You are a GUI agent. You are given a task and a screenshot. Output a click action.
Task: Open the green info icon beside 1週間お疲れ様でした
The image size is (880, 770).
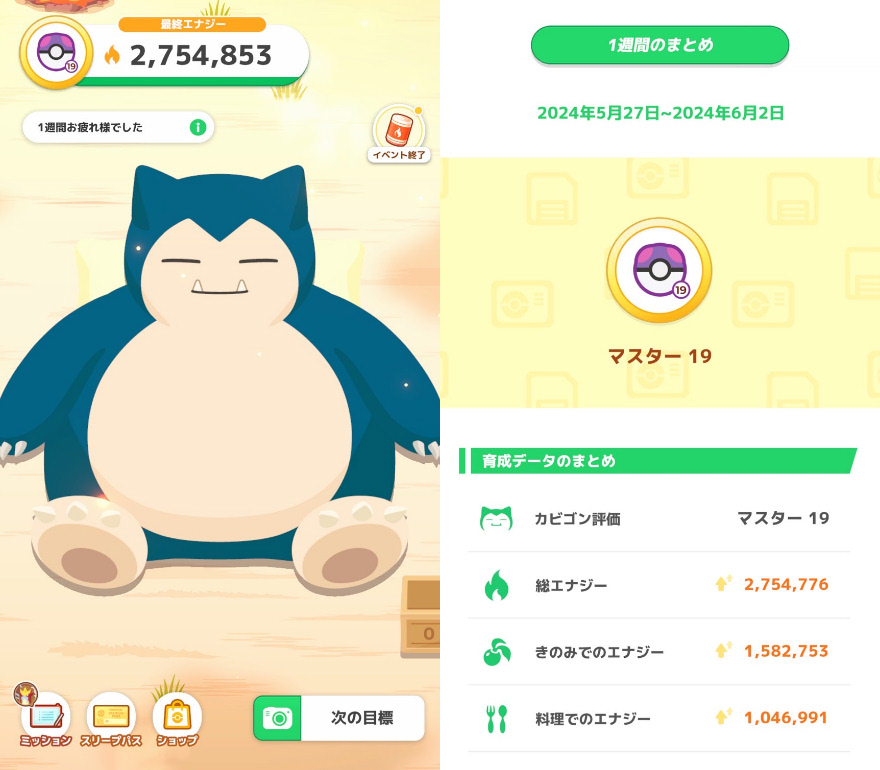[198, 127]
